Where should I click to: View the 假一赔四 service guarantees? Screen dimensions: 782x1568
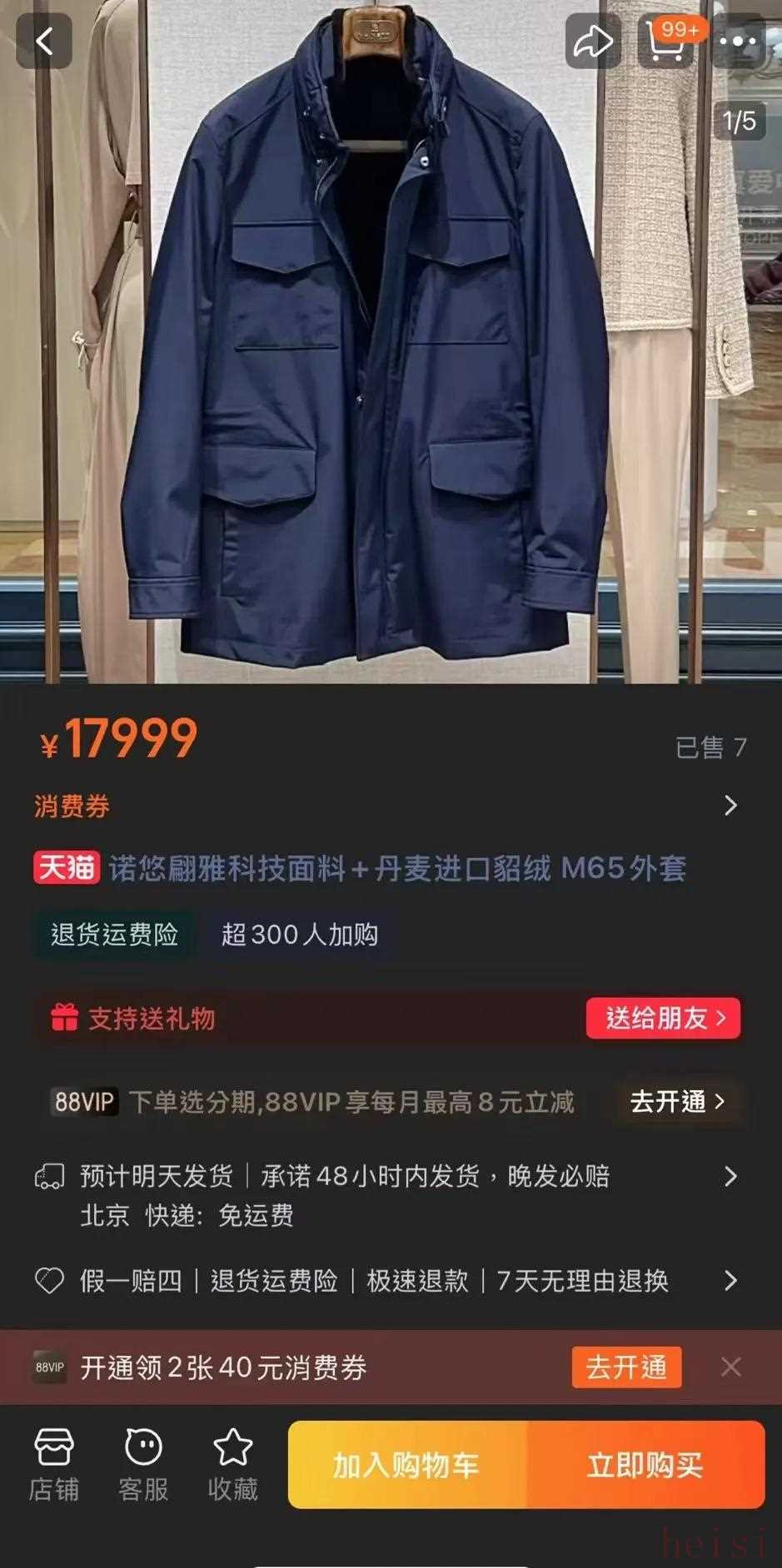pos(730,1280)
